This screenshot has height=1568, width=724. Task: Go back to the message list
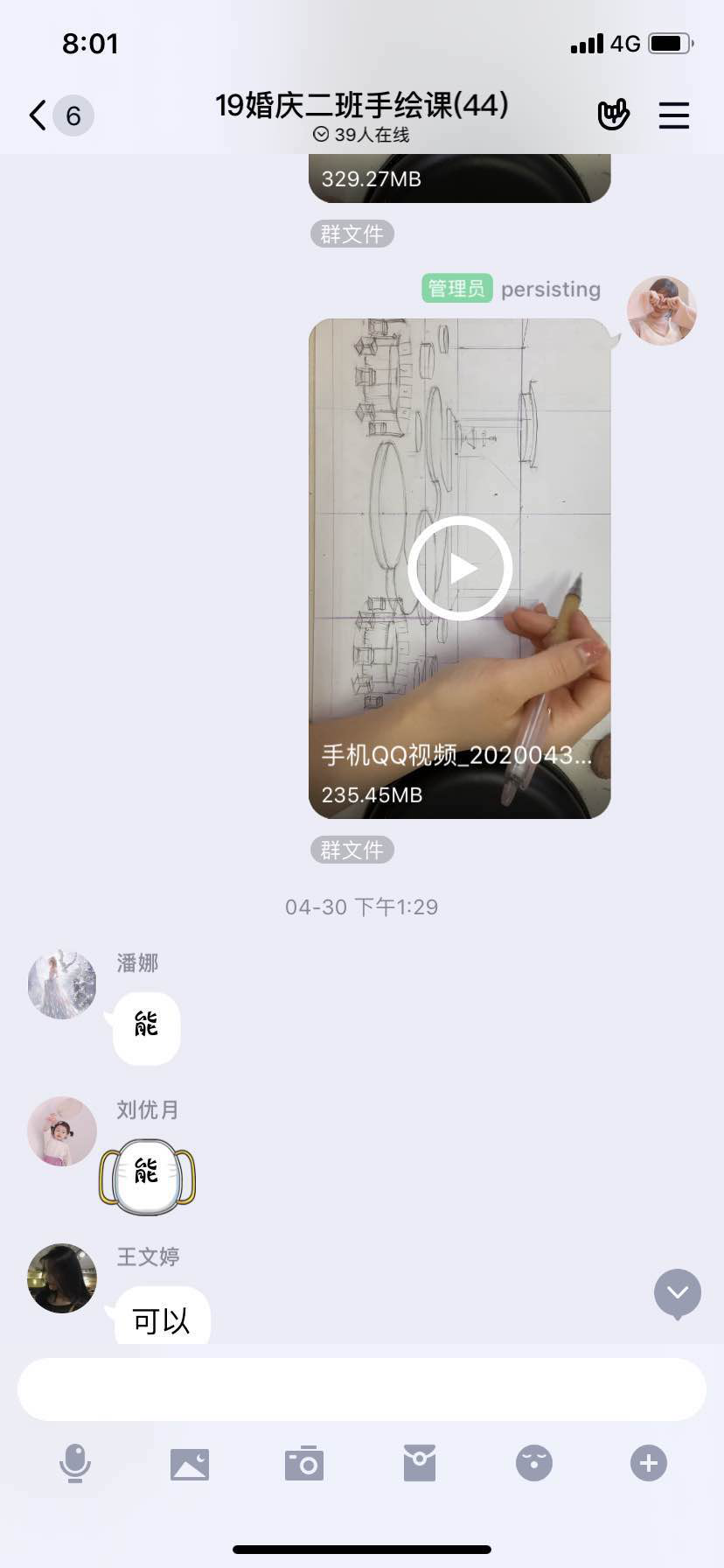coord(39,115)
